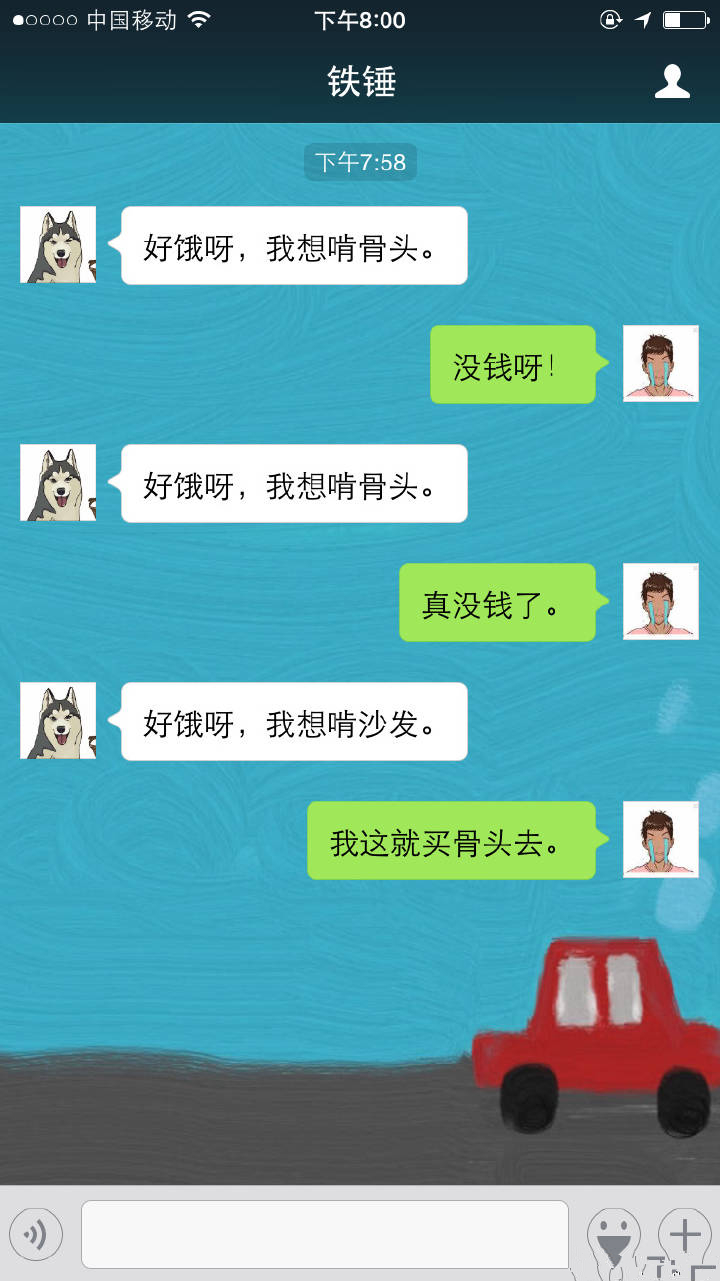Open the plus attachment menu

point(685,1234)
